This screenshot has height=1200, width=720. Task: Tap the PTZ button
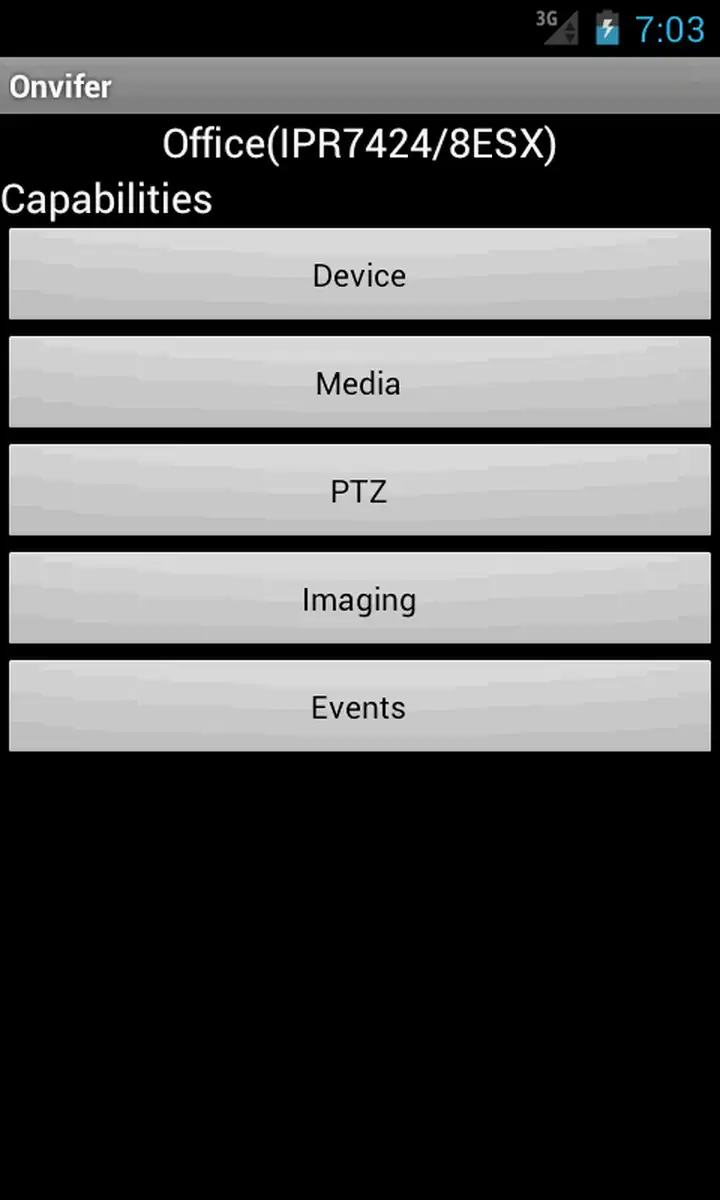(360, 491)
